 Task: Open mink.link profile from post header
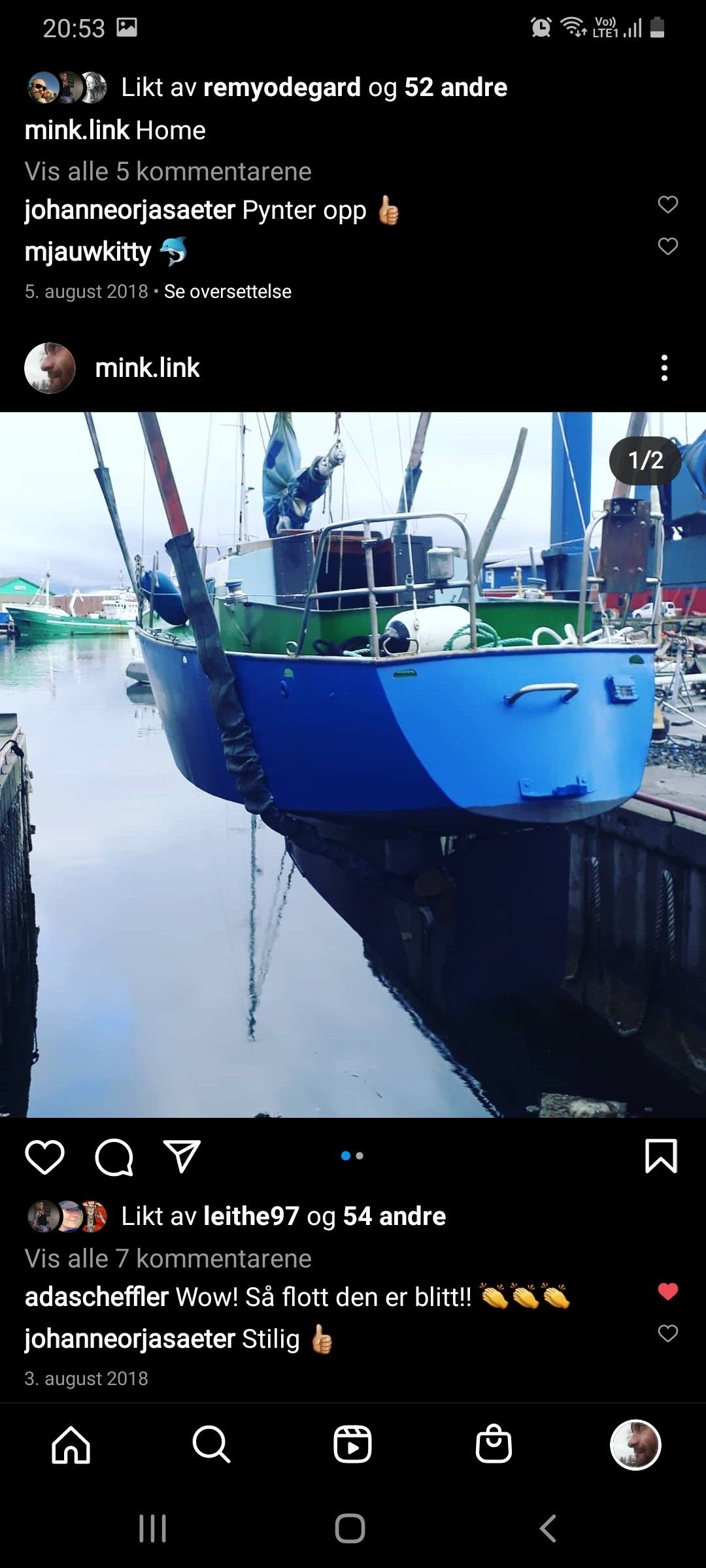click(147, 368)
